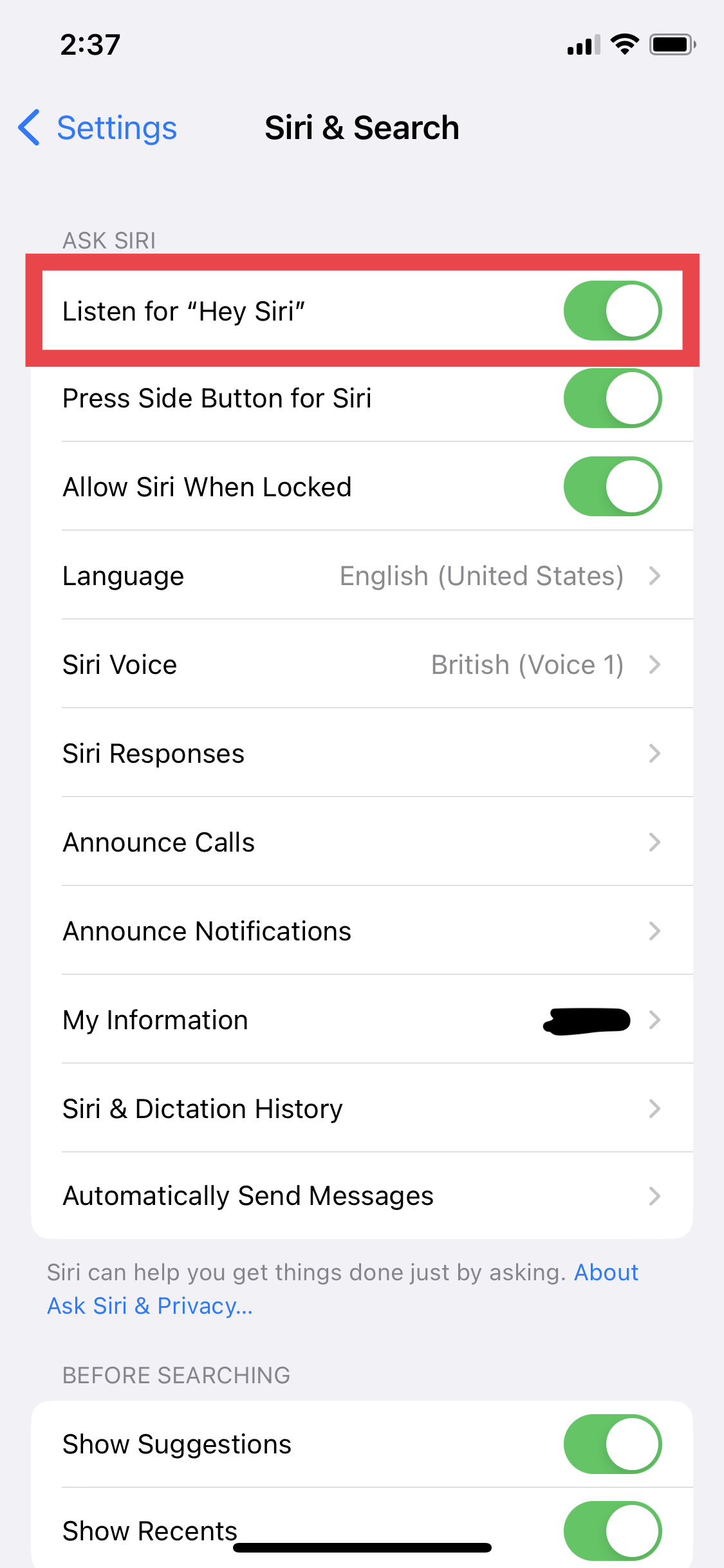This screenshot has height=1568, width=724.
Task: Expand Announce Calls settings
Action: tap(362, 842)
